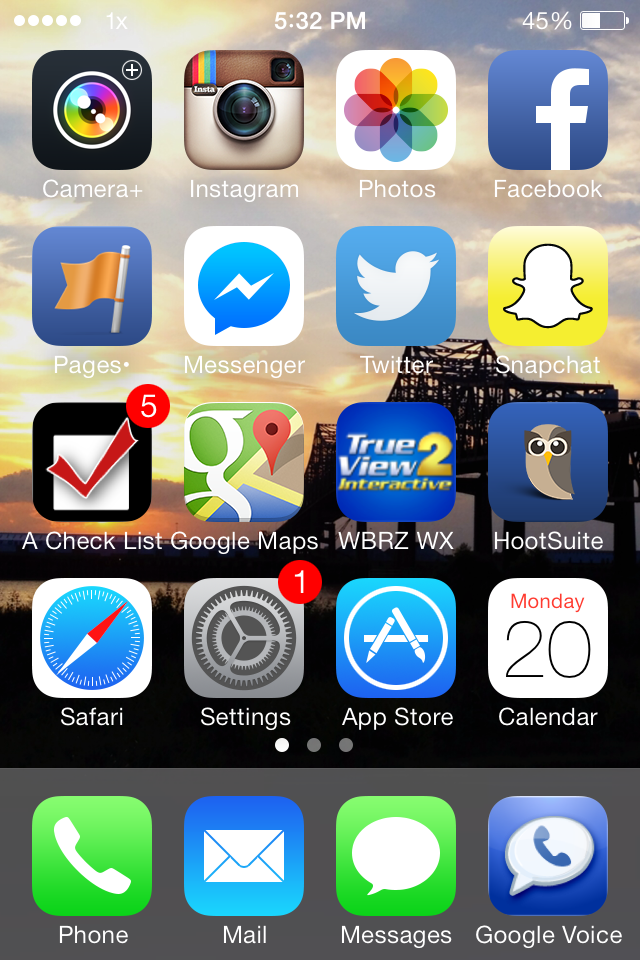Tap the Phone app in the dock
This screenshot has width=640, height=960.
click(x=92, y=856)
